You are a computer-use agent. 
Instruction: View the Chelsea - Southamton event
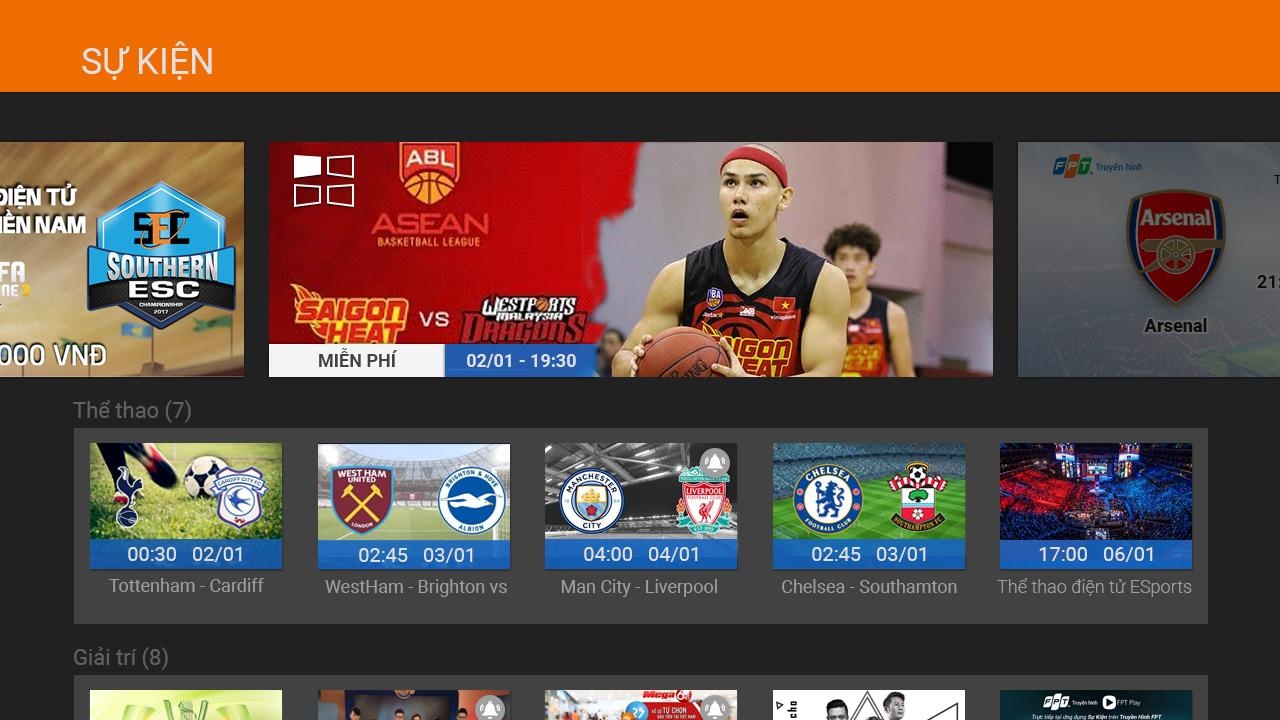pos(868,506)
